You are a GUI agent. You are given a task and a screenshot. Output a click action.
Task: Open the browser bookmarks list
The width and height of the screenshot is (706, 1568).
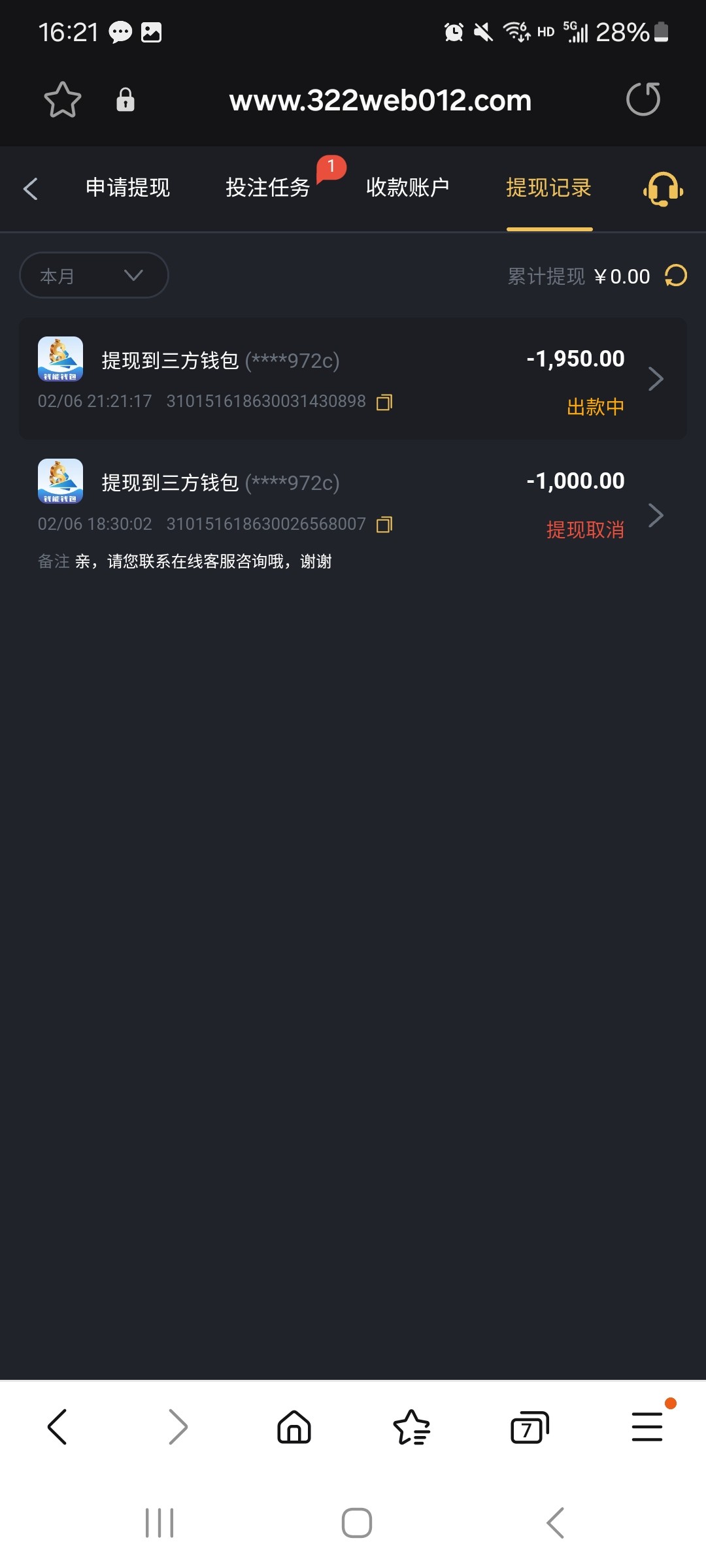412,1427
